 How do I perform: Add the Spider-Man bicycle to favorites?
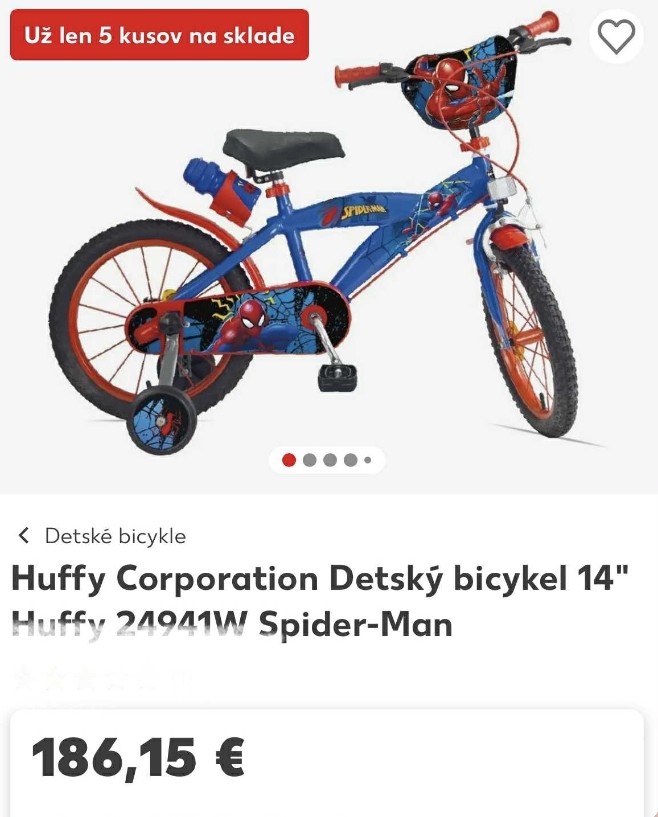(616, 37)
